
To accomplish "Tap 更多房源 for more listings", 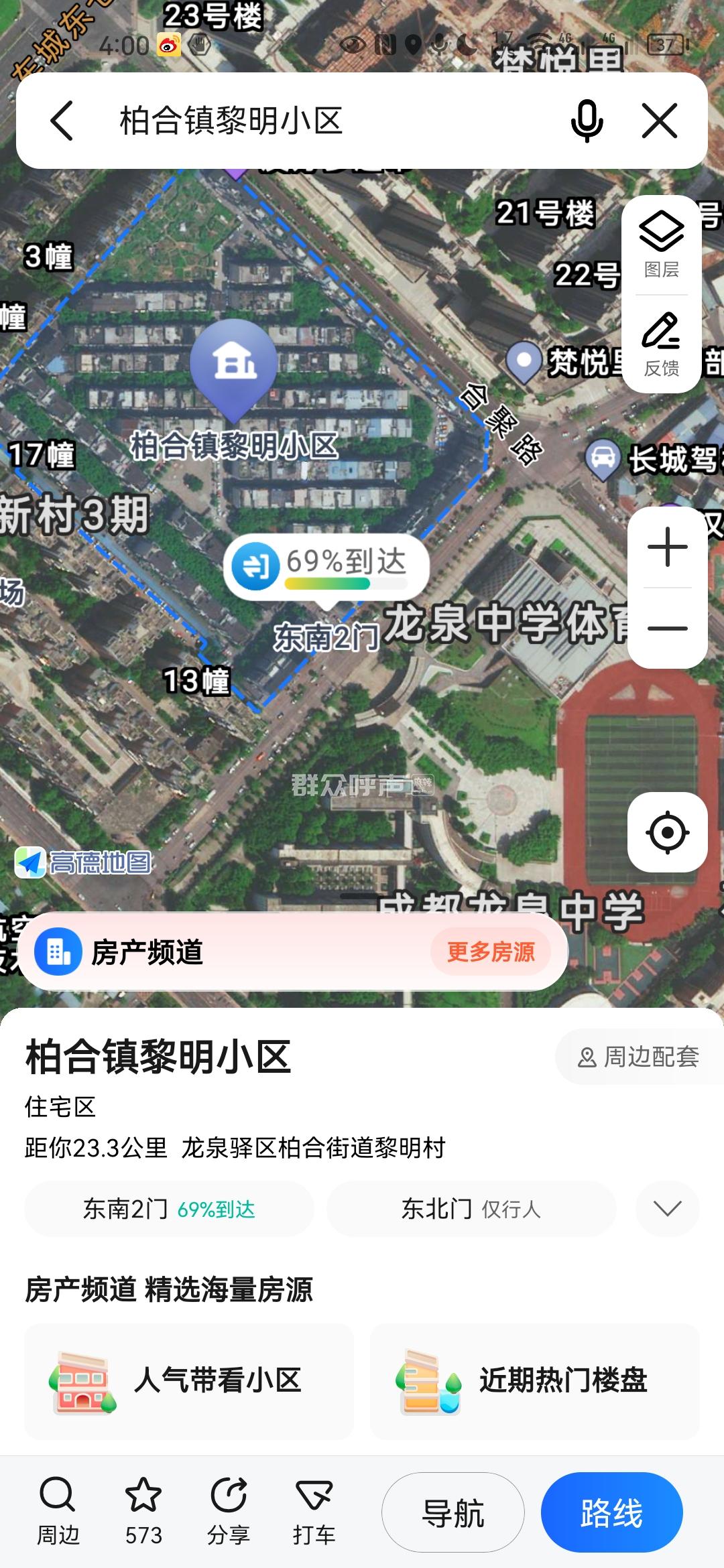I will tap(491, 952).
